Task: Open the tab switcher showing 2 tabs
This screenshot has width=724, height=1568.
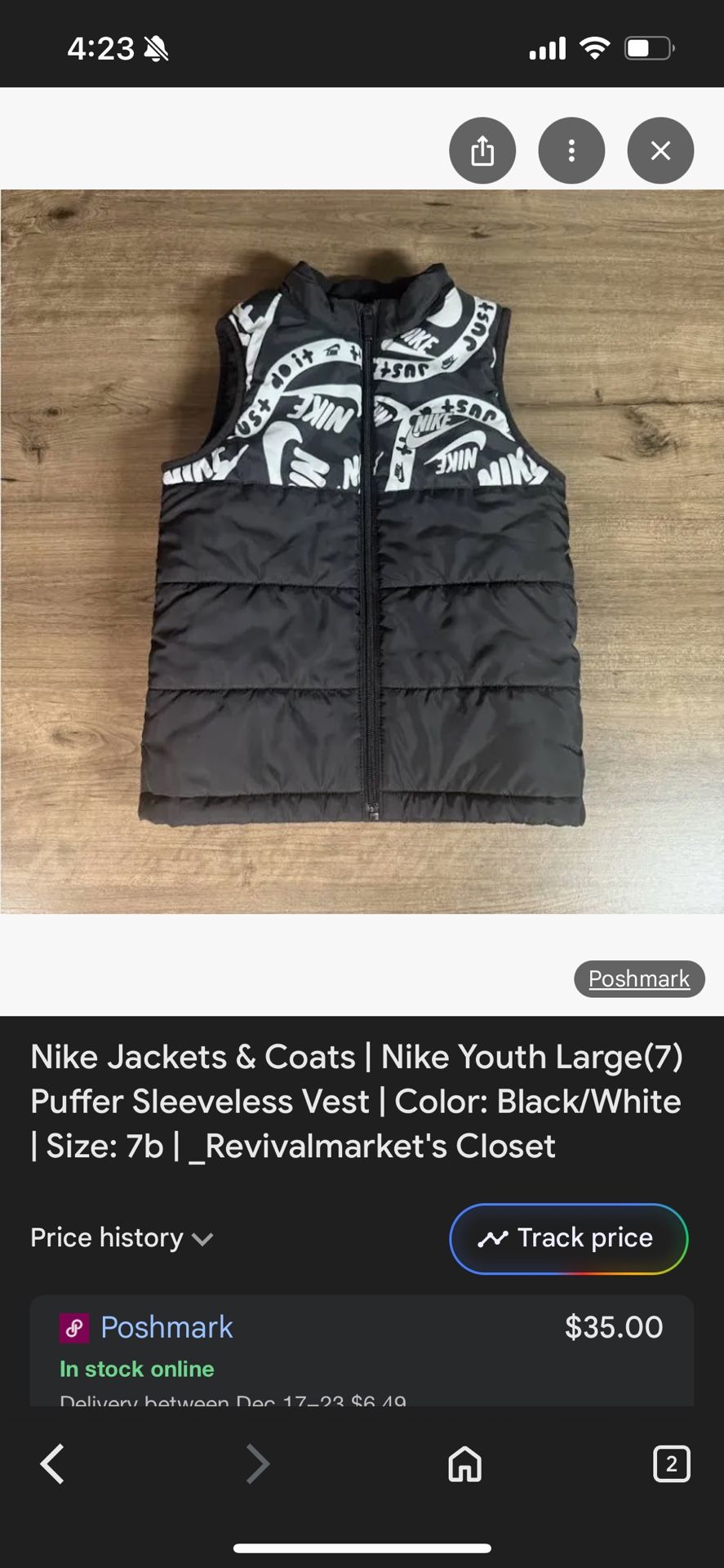Action: (671, 1463)
